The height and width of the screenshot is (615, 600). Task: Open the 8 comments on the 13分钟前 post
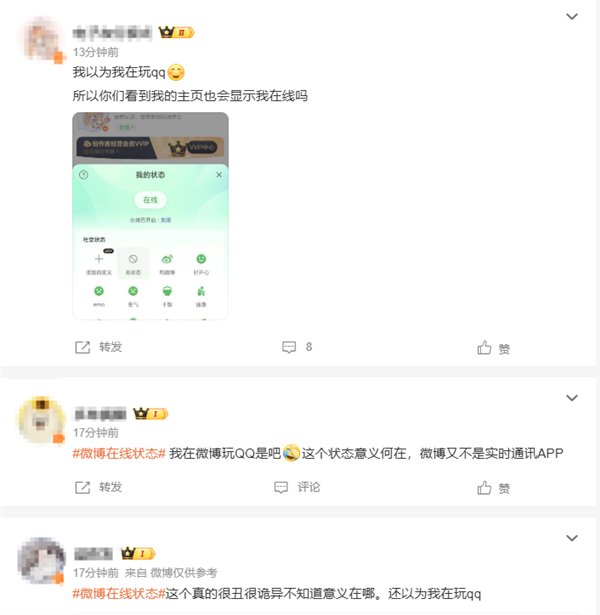(x=297, y=347)
